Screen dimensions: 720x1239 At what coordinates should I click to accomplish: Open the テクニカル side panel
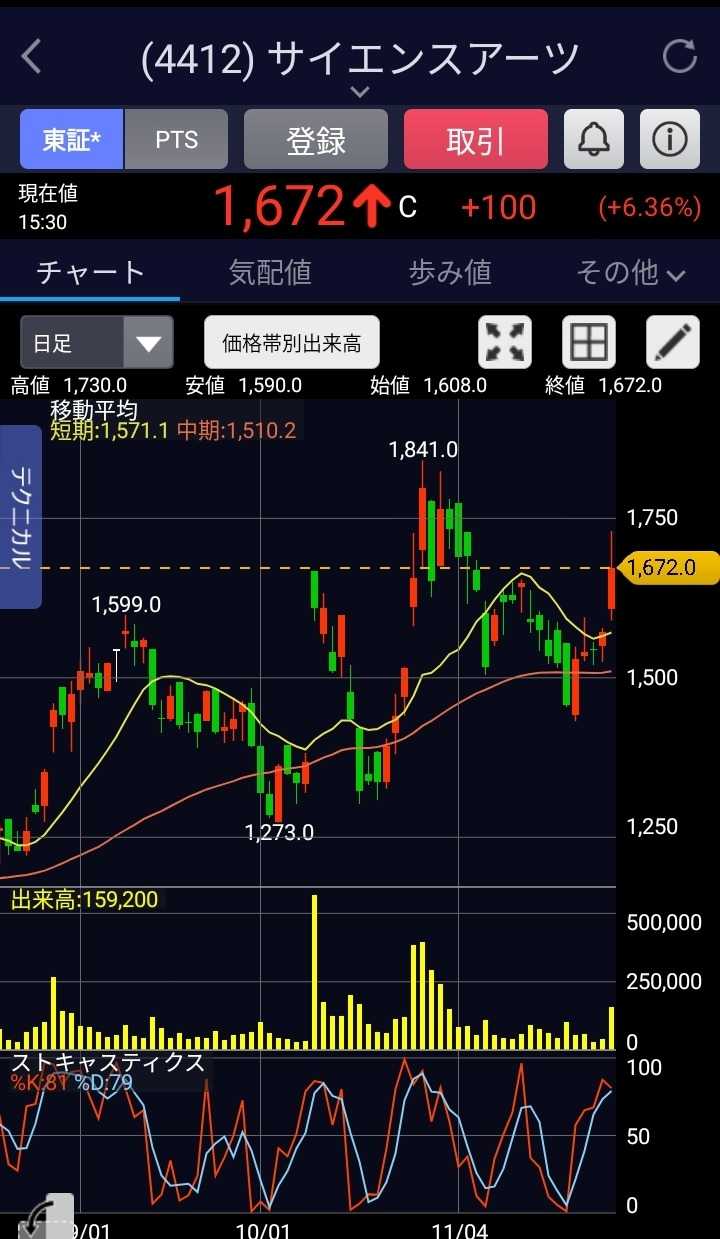pos(21,517)
